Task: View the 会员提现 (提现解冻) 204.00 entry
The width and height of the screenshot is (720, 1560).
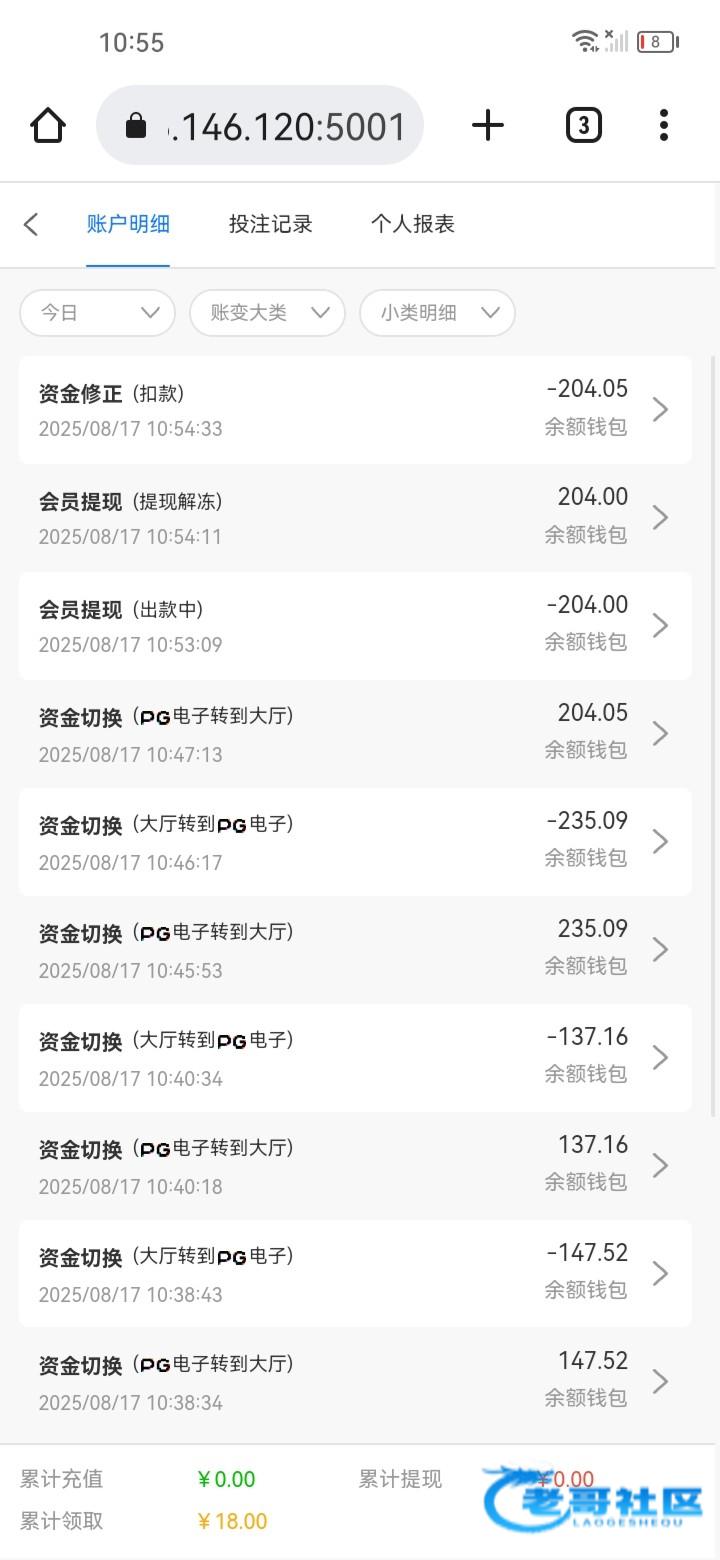Action: coord(355,518)
